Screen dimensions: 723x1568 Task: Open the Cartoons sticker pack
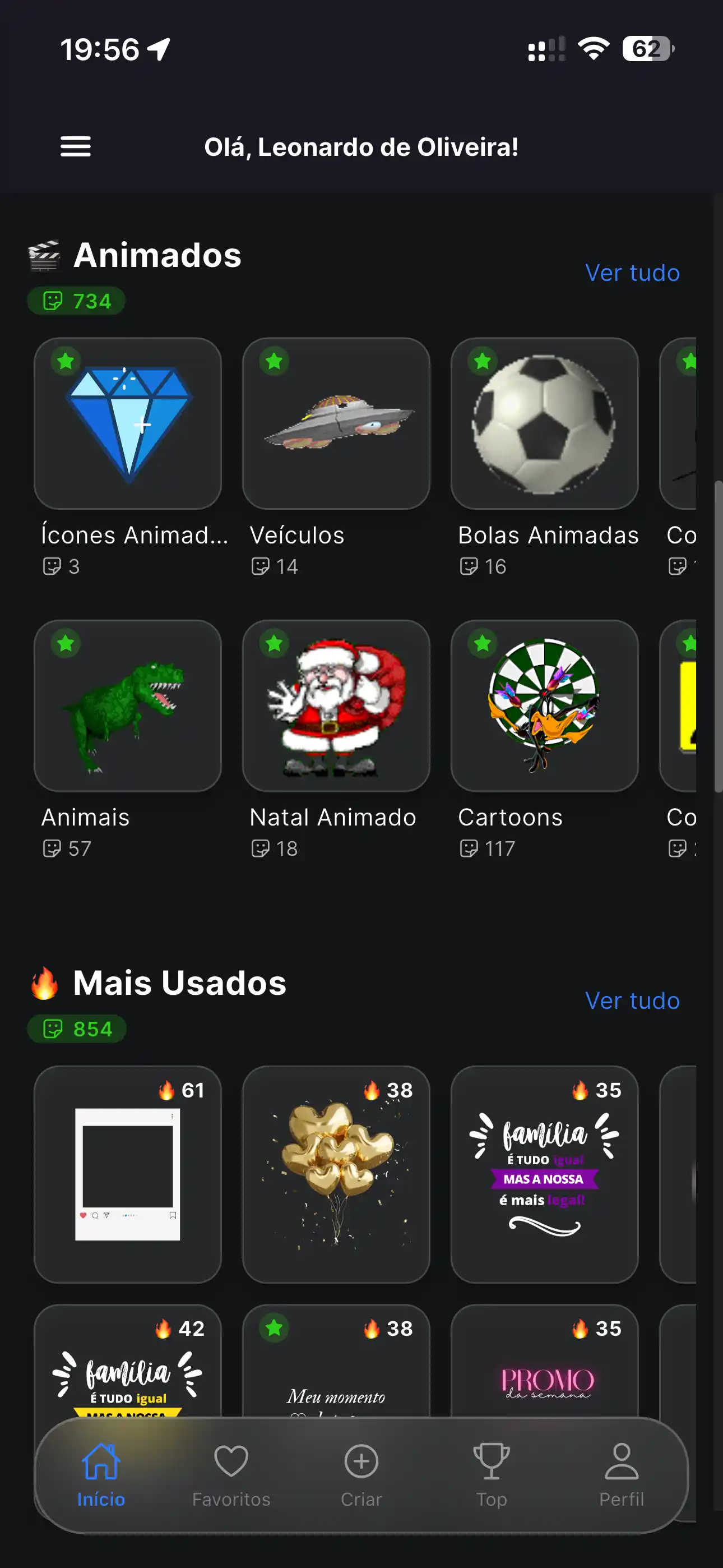click(x=544, y=705)
